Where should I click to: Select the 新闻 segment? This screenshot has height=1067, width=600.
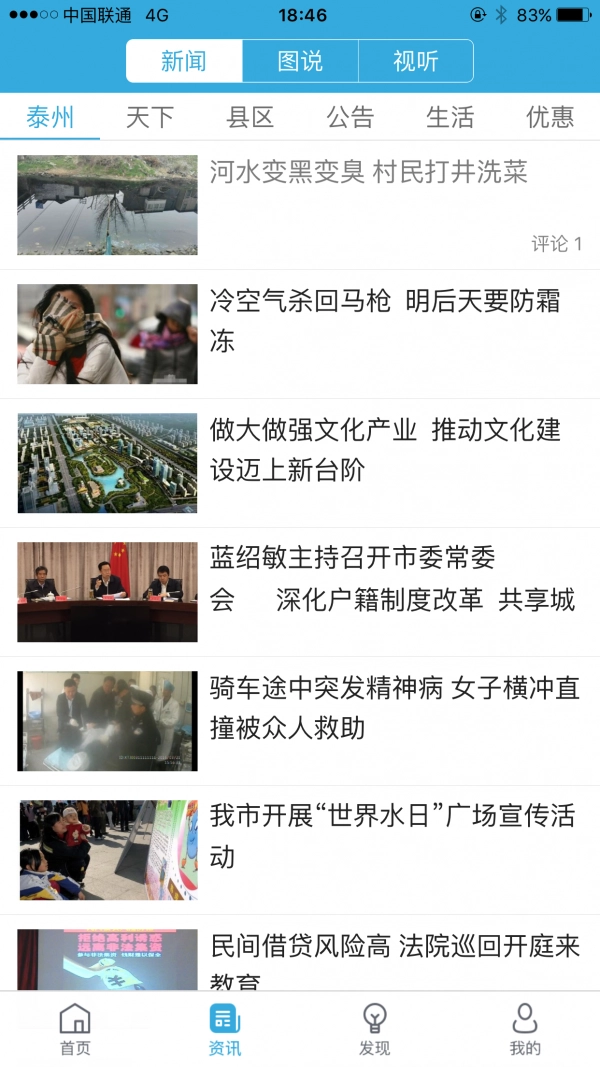pos(184,62)
